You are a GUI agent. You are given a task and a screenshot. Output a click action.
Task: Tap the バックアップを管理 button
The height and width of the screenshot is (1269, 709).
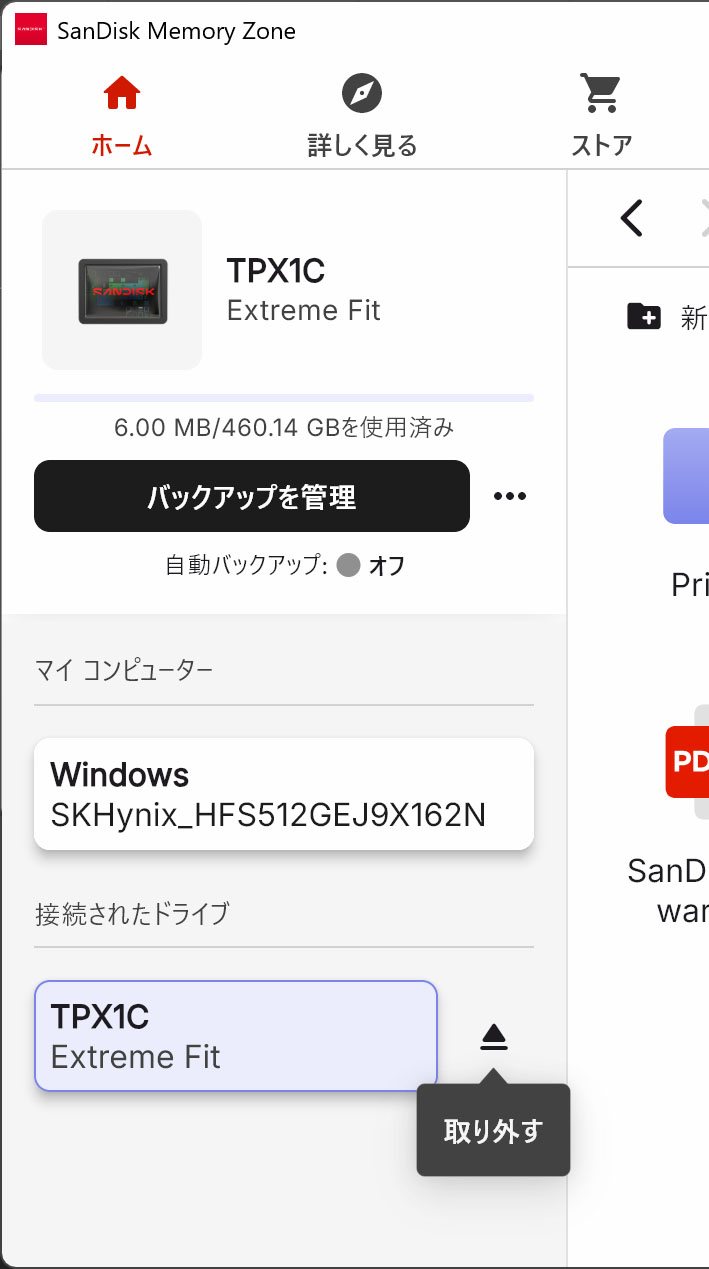(251, 496)
